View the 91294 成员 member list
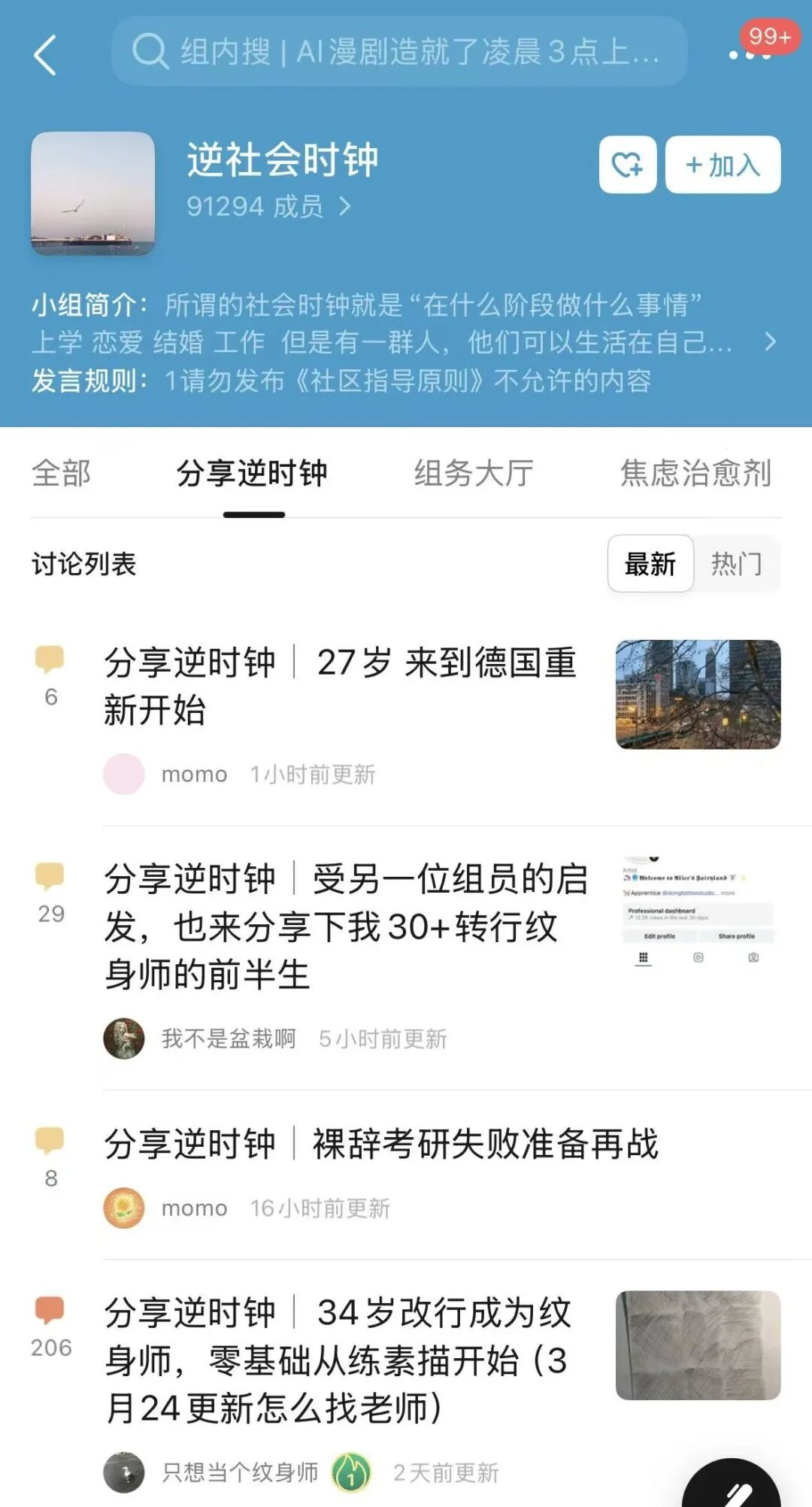This screenshot has width=812, height=1507. tap(268, 206)
